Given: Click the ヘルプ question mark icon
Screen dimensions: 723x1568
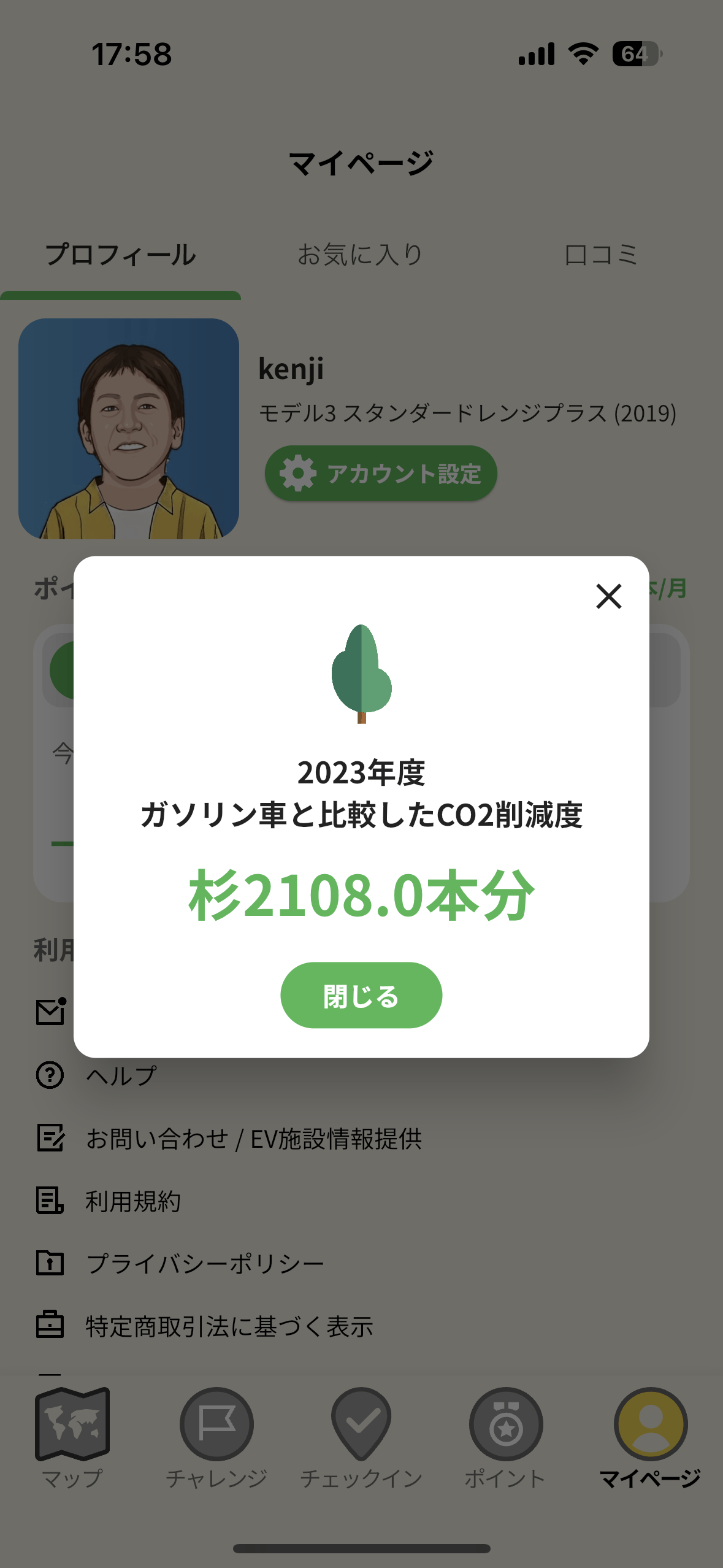Looking at the screenshot, I should coord(50,1074).
